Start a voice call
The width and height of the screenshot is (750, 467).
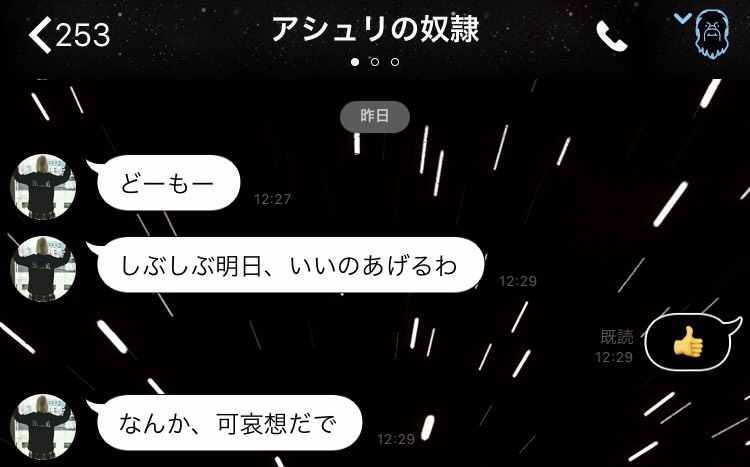(x=610, y=36)
